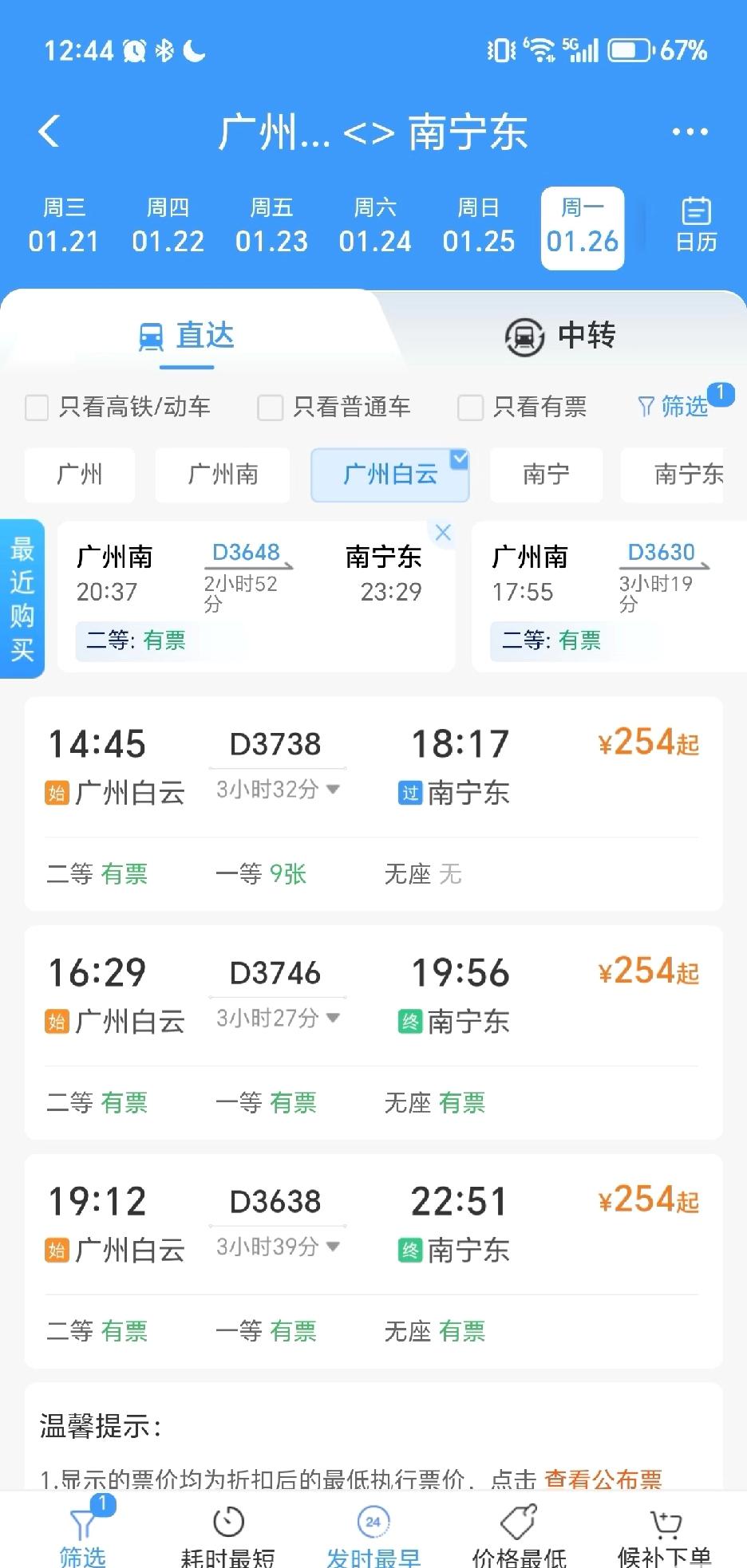Tap the back arrow to return
Viewport: 747px width, 1568px height.
(x=49, y=132)
